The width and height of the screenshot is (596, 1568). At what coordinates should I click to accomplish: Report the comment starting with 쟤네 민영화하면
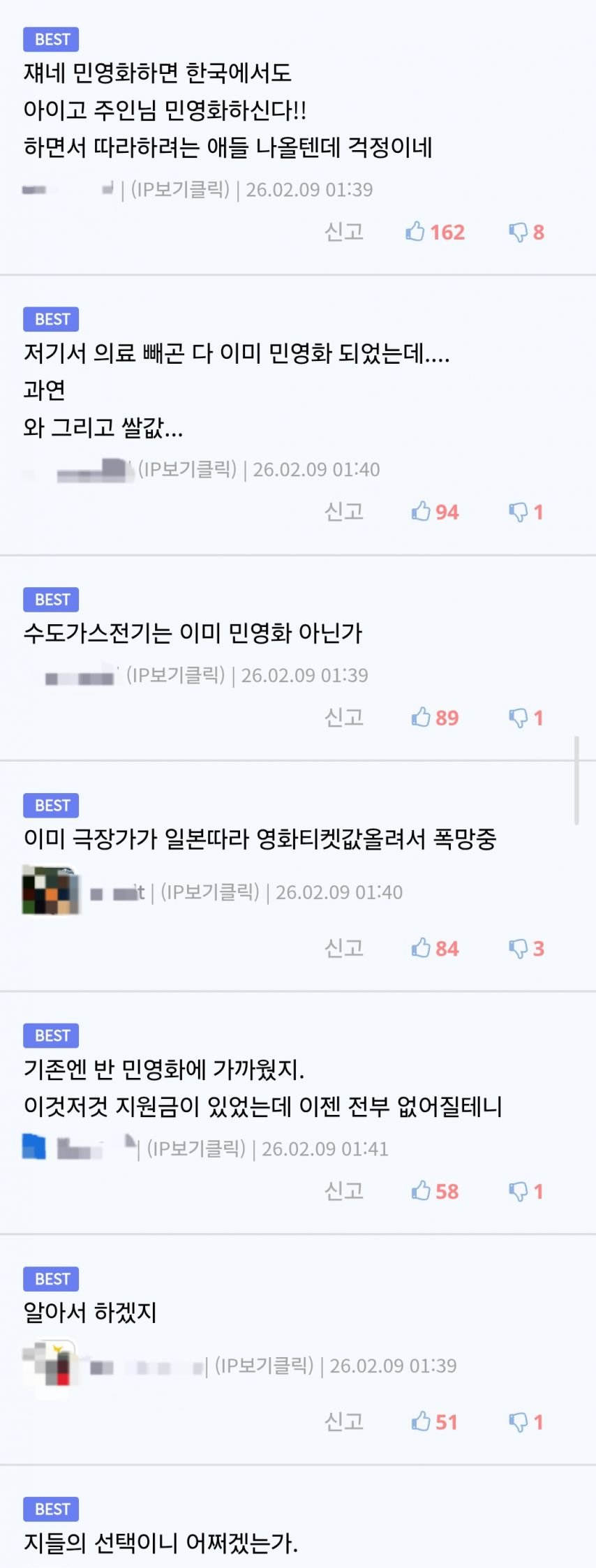344,232
